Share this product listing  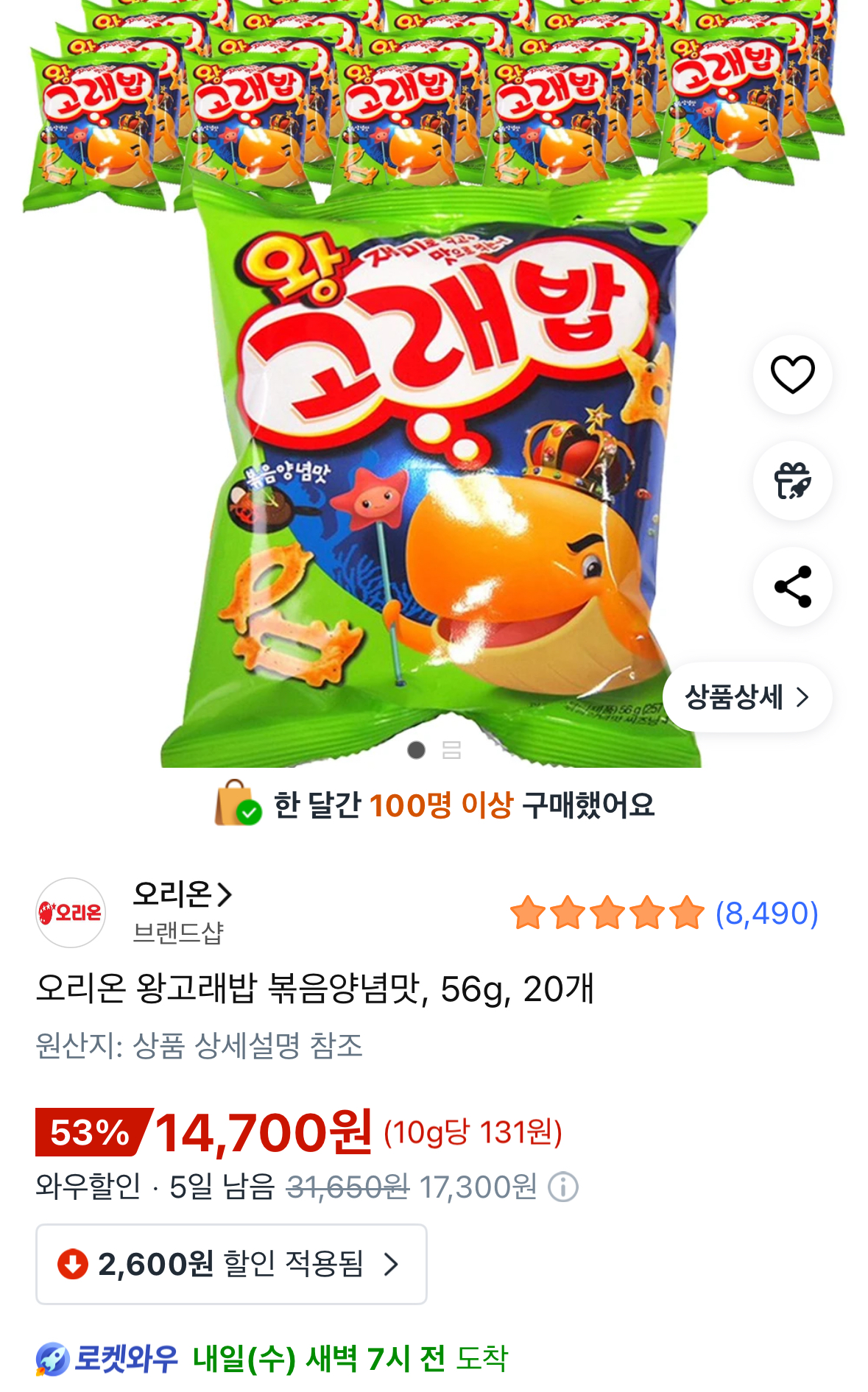click(x=792, y=587)
